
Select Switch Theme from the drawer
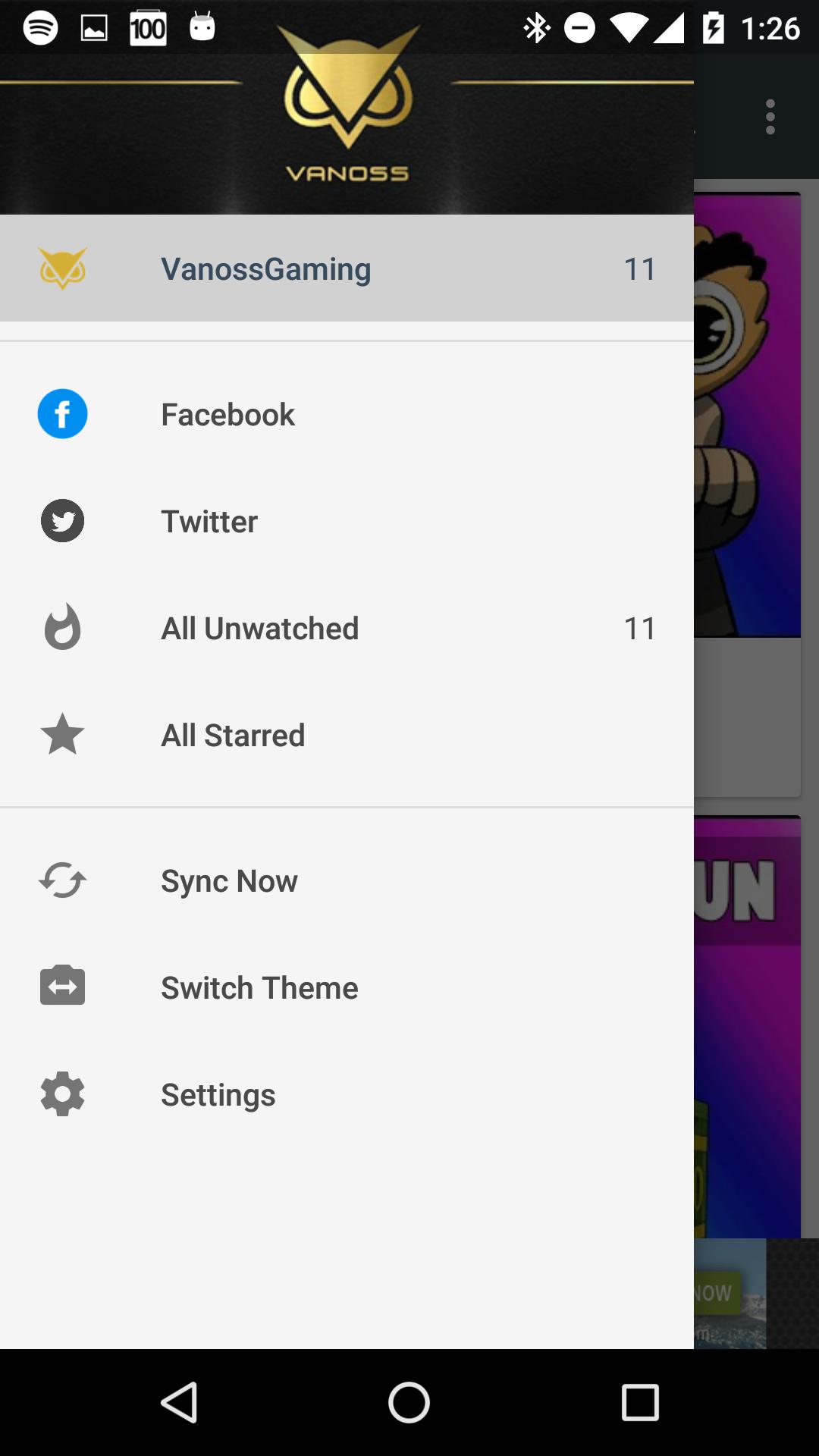coord(259,987)
